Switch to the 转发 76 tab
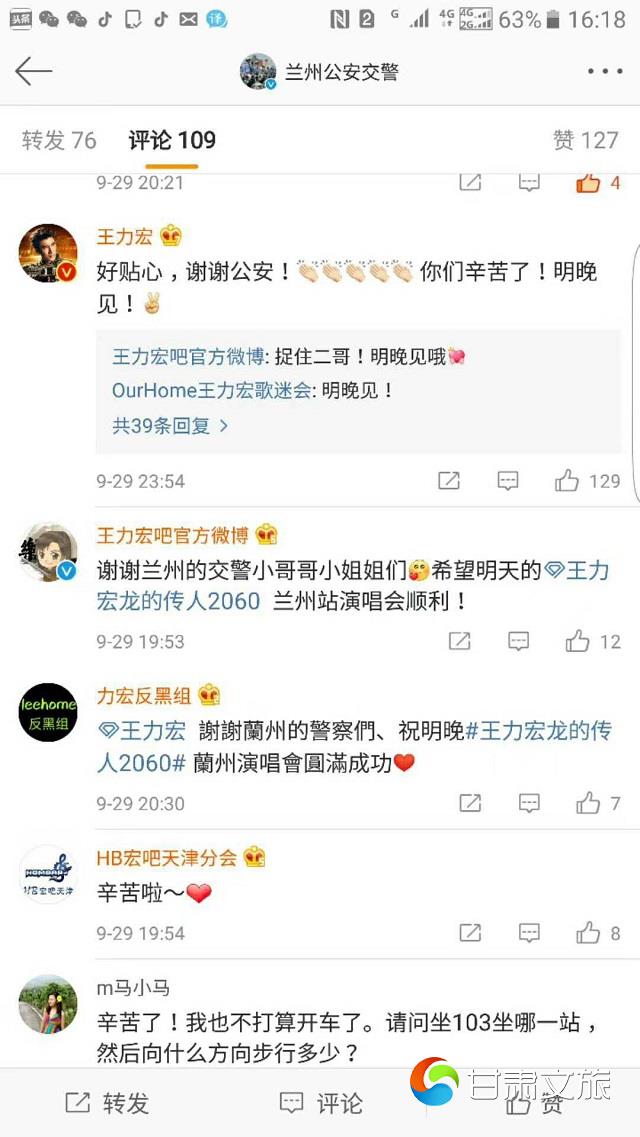The image size is (640, 1137). pos(59,140)
